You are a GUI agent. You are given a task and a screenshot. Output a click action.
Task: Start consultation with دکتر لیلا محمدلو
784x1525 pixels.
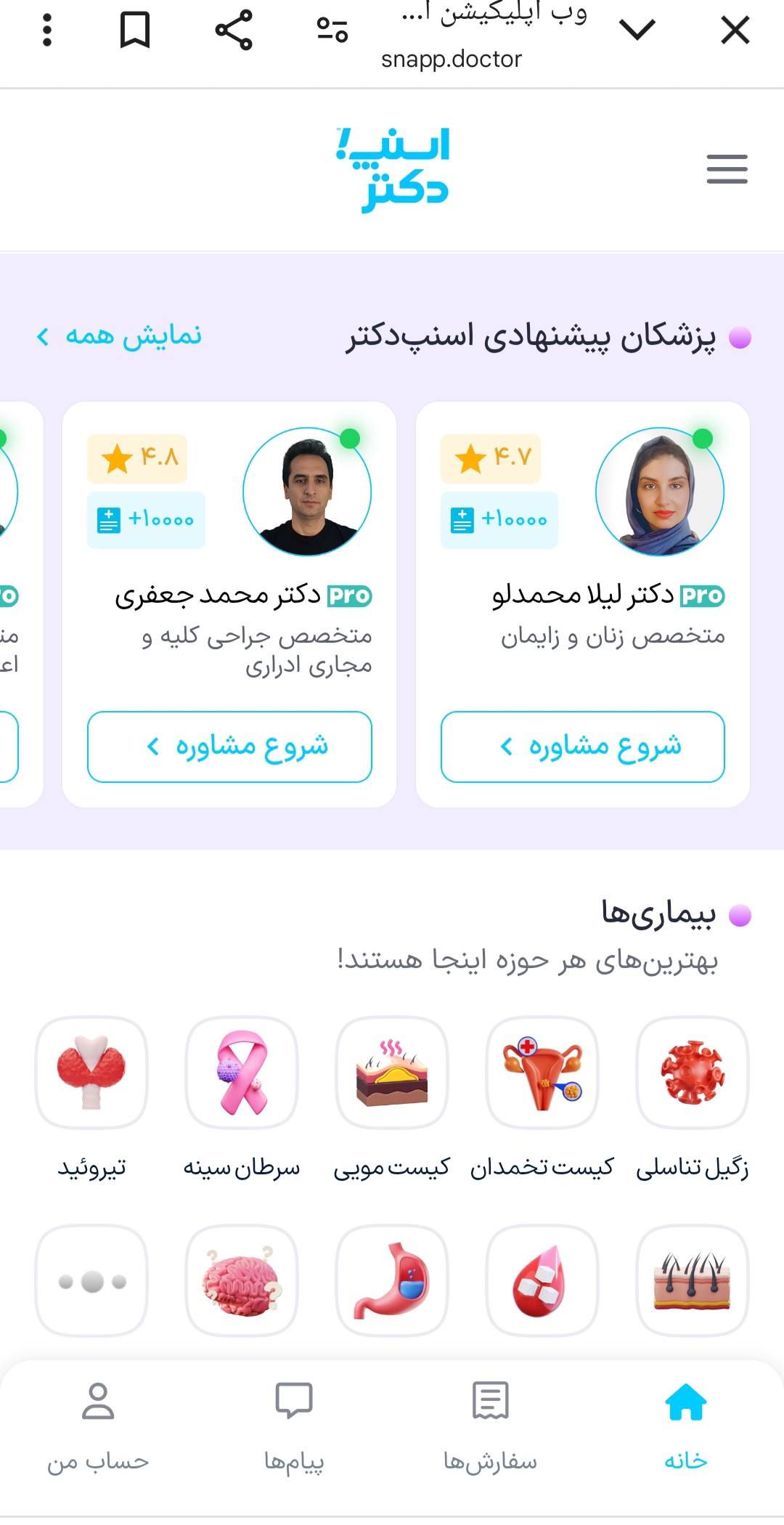[x=582, y=747]
